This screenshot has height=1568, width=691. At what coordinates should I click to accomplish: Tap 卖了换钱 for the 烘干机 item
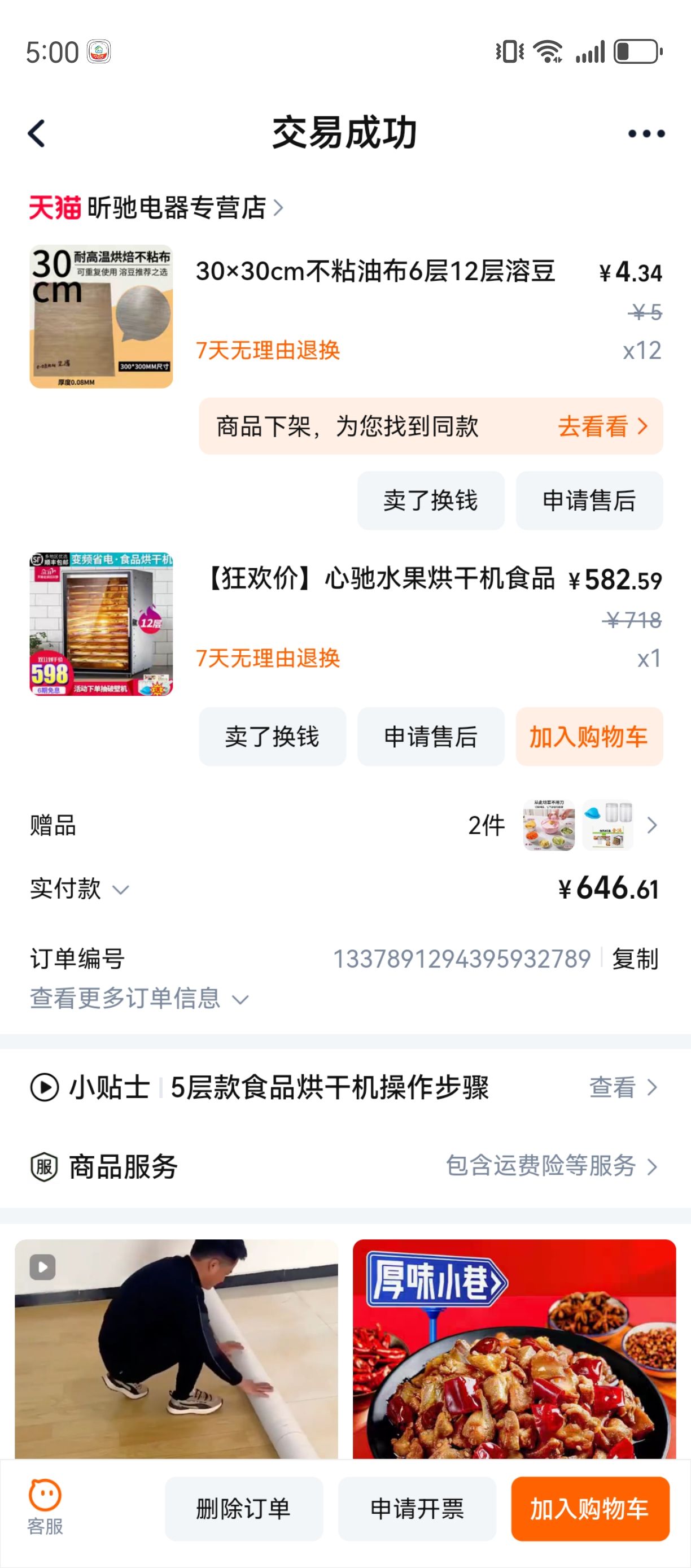(x=272, y=737)
